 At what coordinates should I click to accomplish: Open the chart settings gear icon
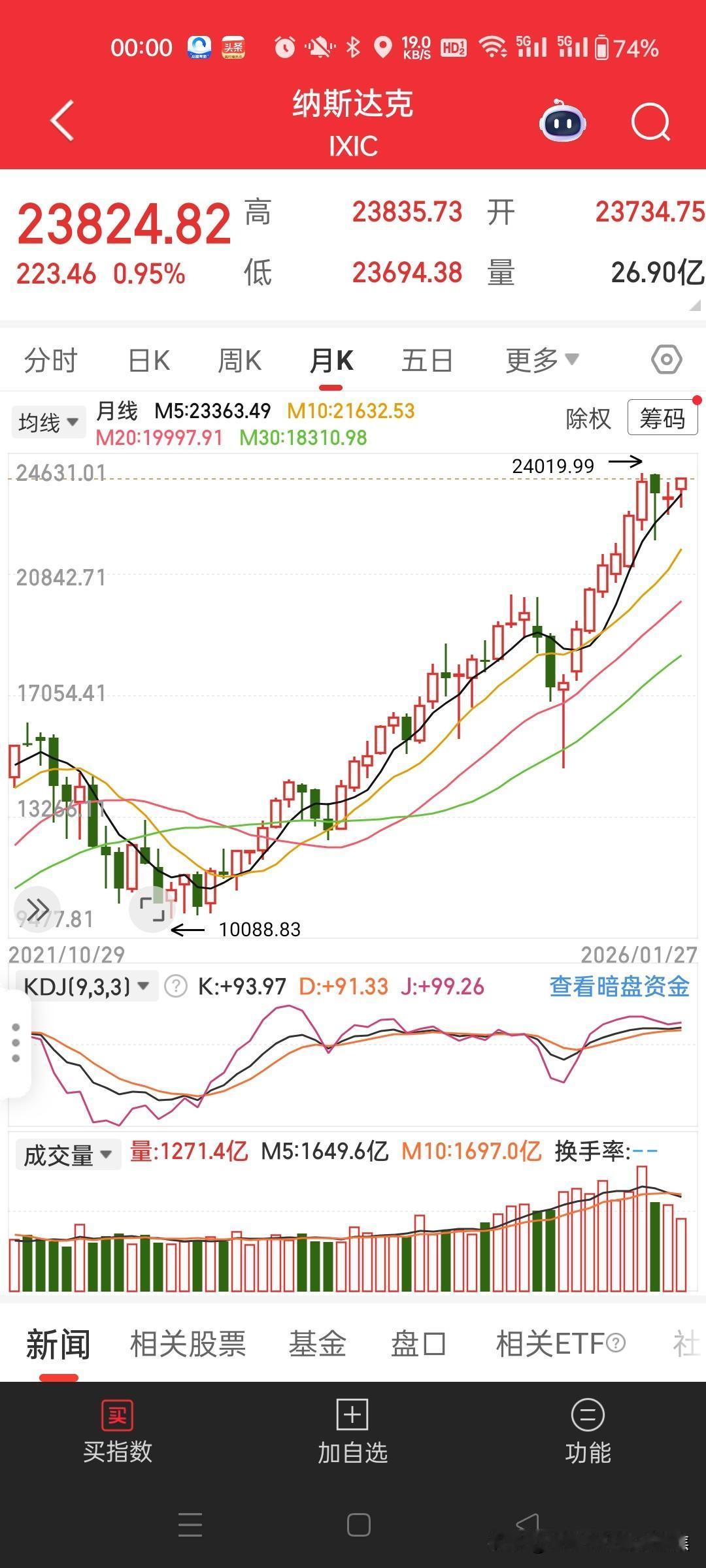(668, 359)
